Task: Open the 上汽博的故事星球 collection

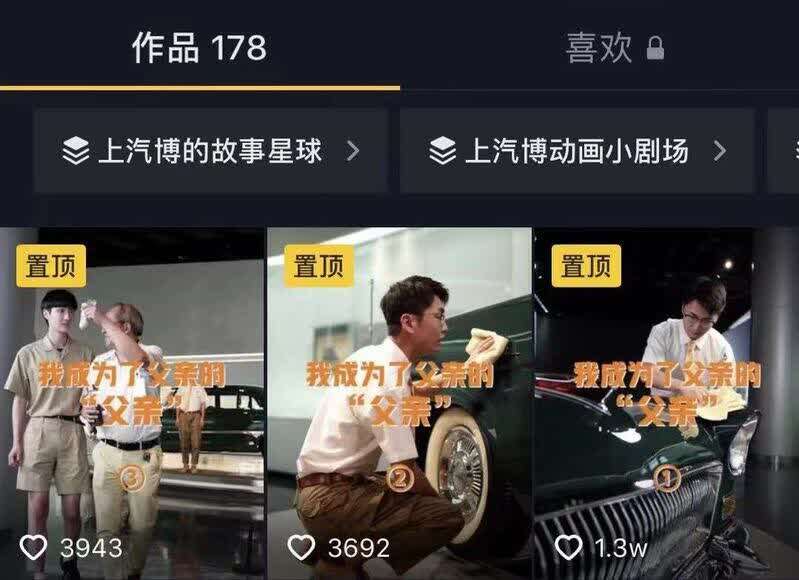Action: tap(211, 151)
